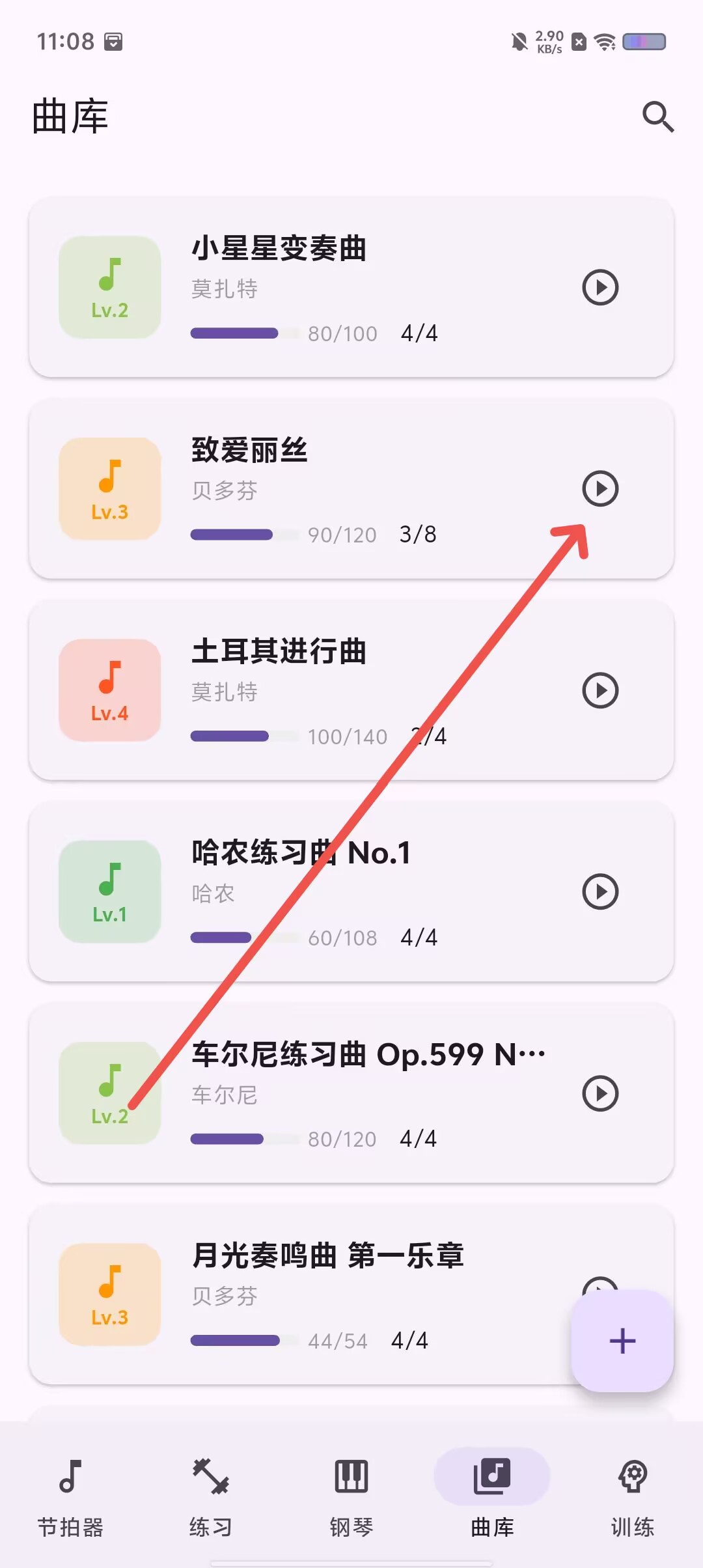Play 哈农练习曲 No.1
The width and height of the screenshot is (703, 1568).
tap(600, 891)
